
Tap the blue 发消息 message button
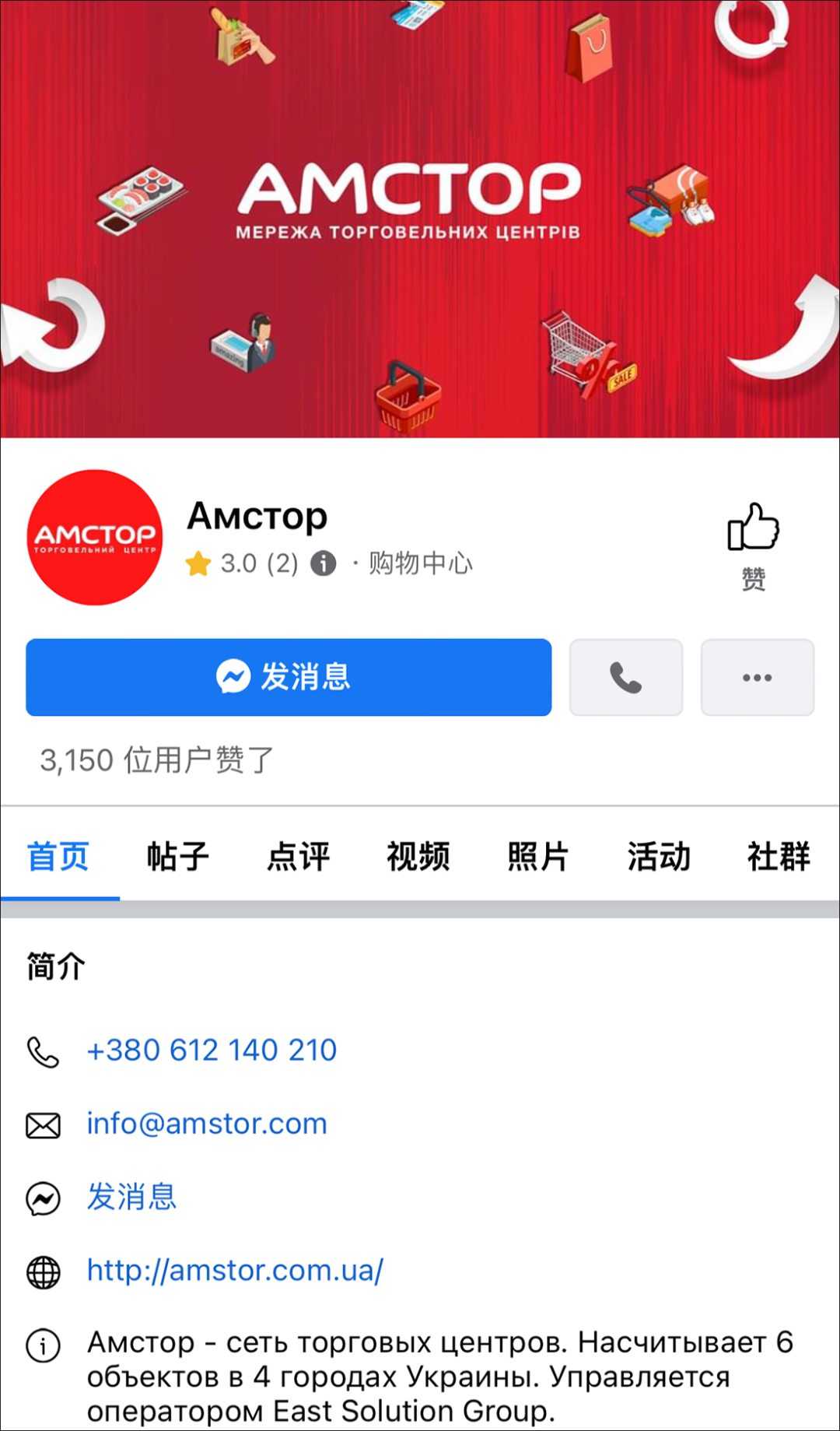pos(289,677)
